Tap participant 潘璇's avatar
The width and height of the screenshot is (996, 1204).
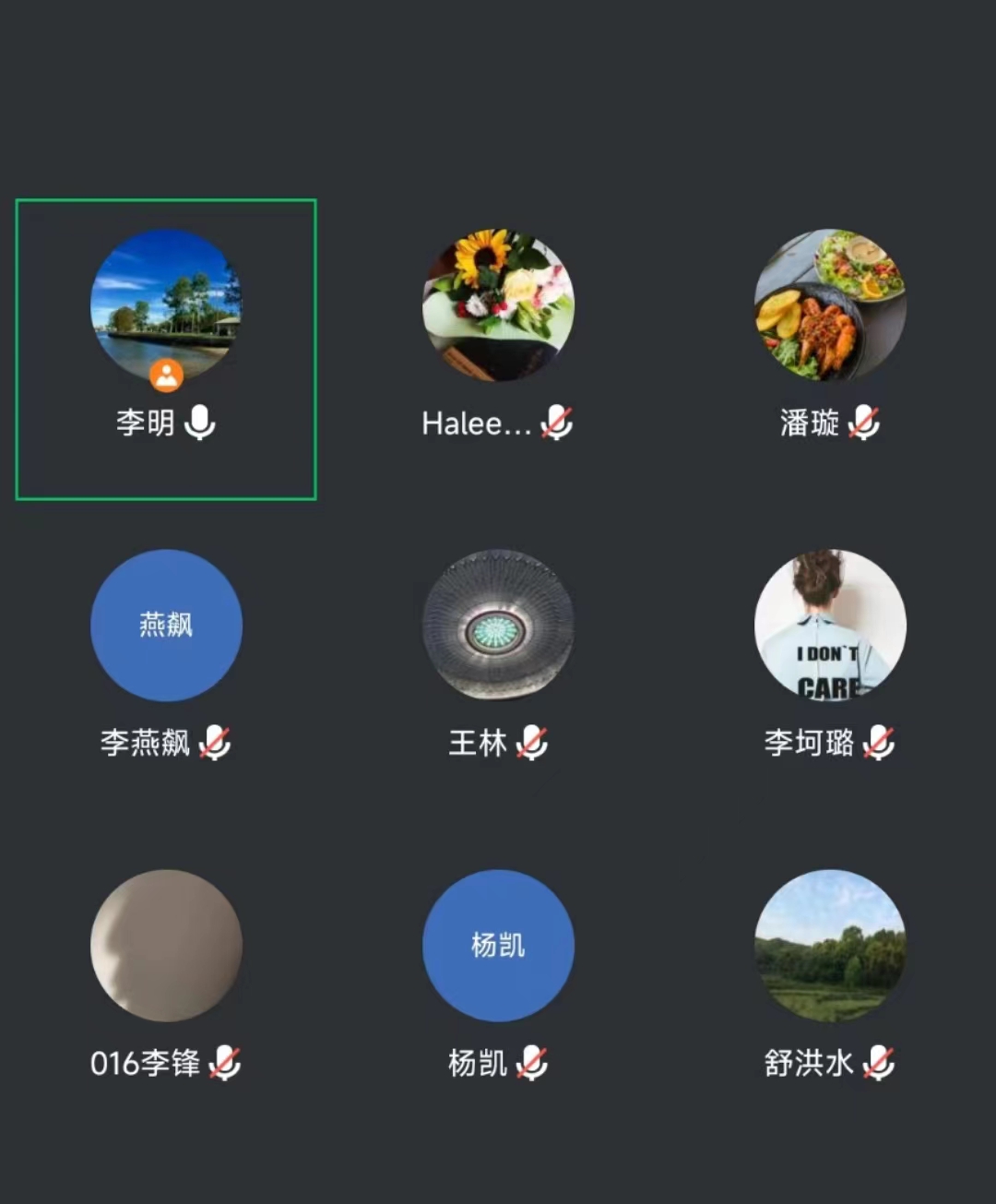pos(830,305)
